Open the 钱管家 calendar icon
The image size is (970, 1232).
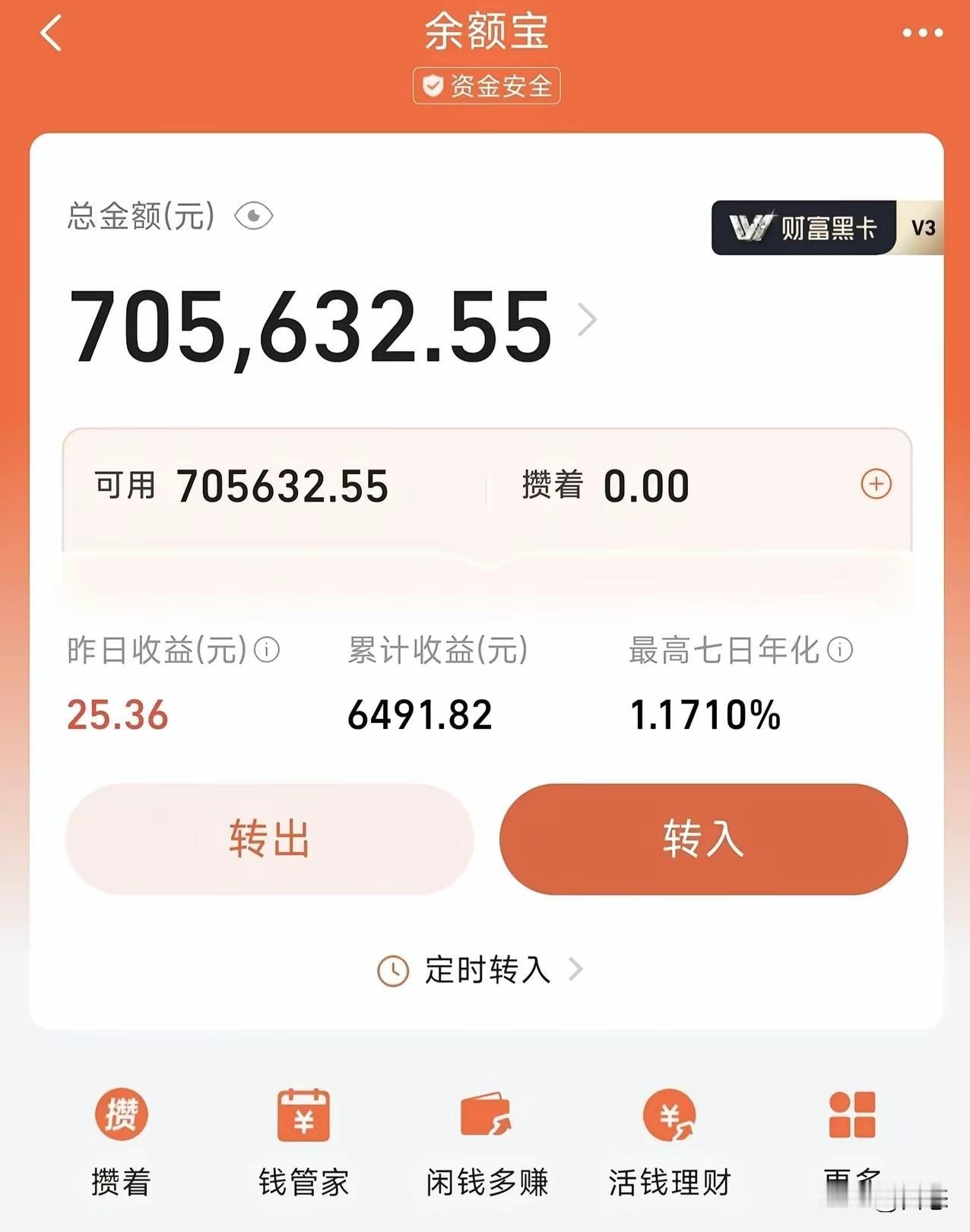coord(303,1115)
